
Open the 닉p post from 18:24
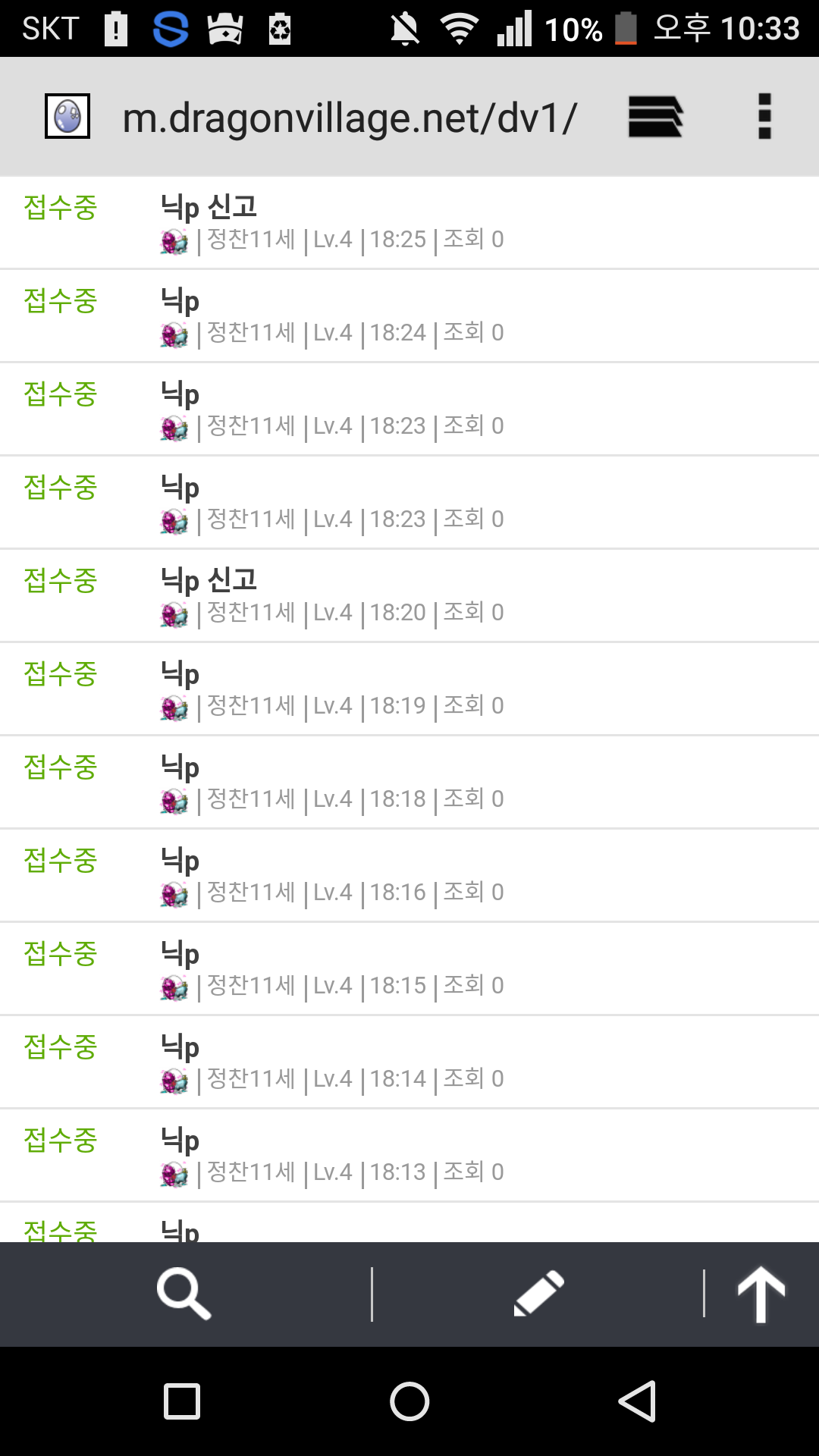[180, 301]
